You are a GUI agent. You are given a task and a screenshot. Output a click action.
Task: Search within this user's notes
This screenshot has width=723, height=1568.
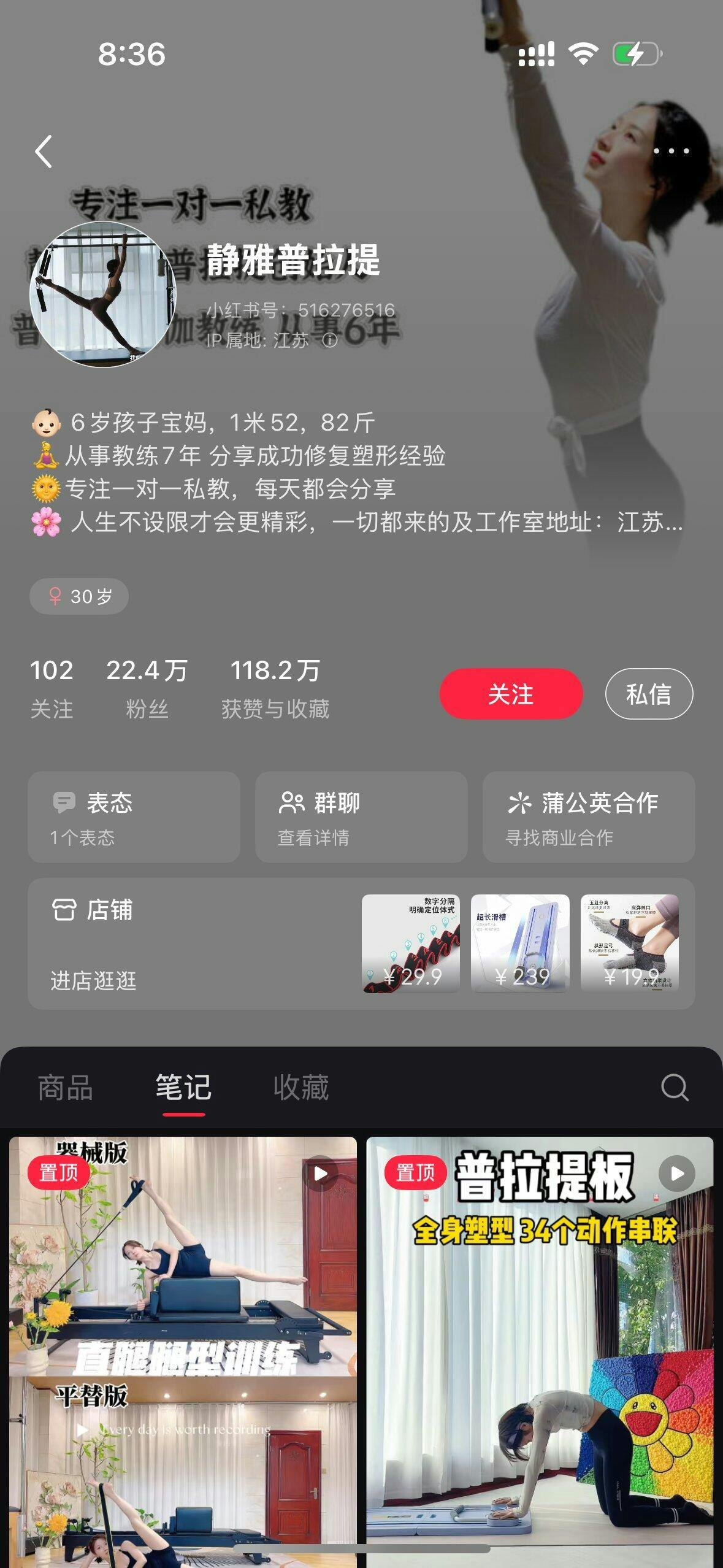tap(675, 1088)
